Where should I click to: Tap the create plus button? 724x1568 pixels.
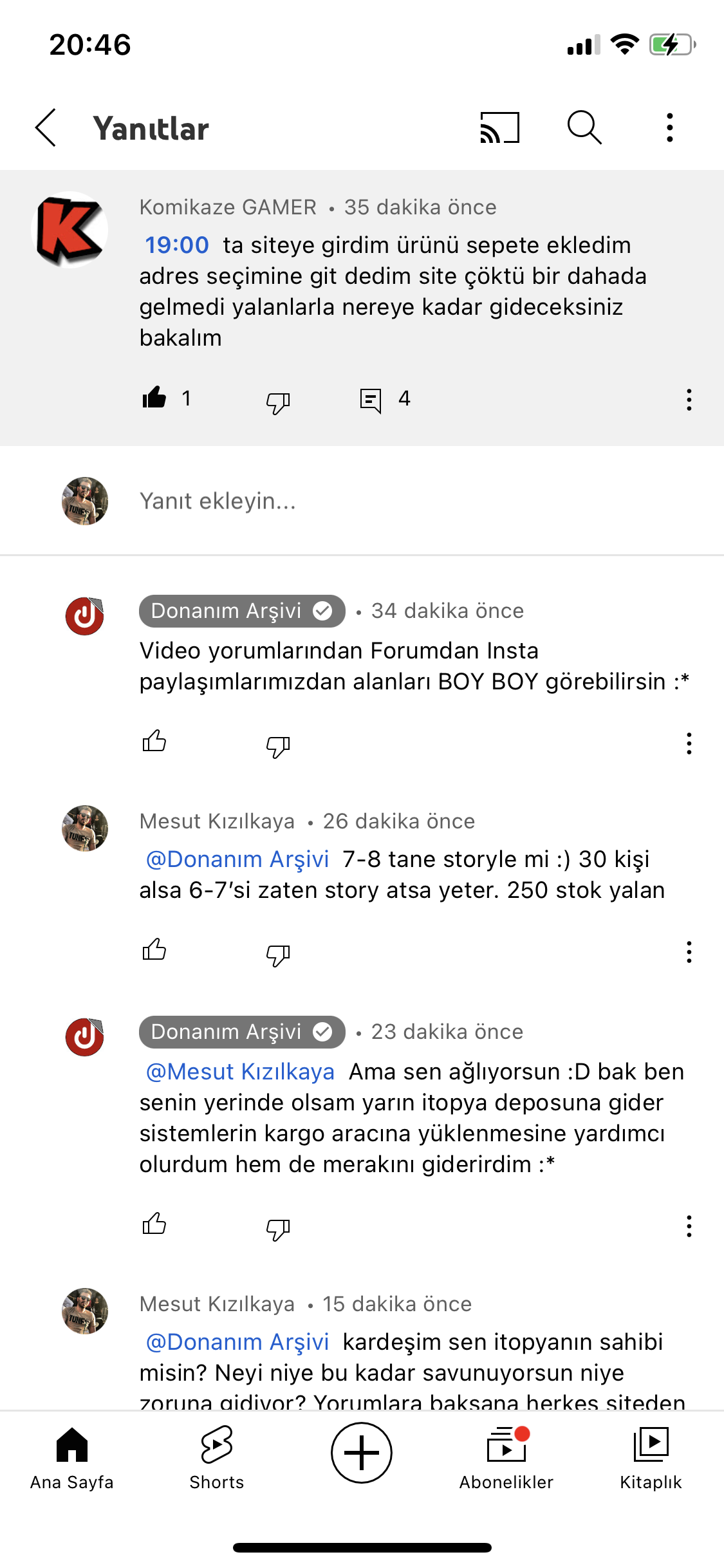(362, 1453)
